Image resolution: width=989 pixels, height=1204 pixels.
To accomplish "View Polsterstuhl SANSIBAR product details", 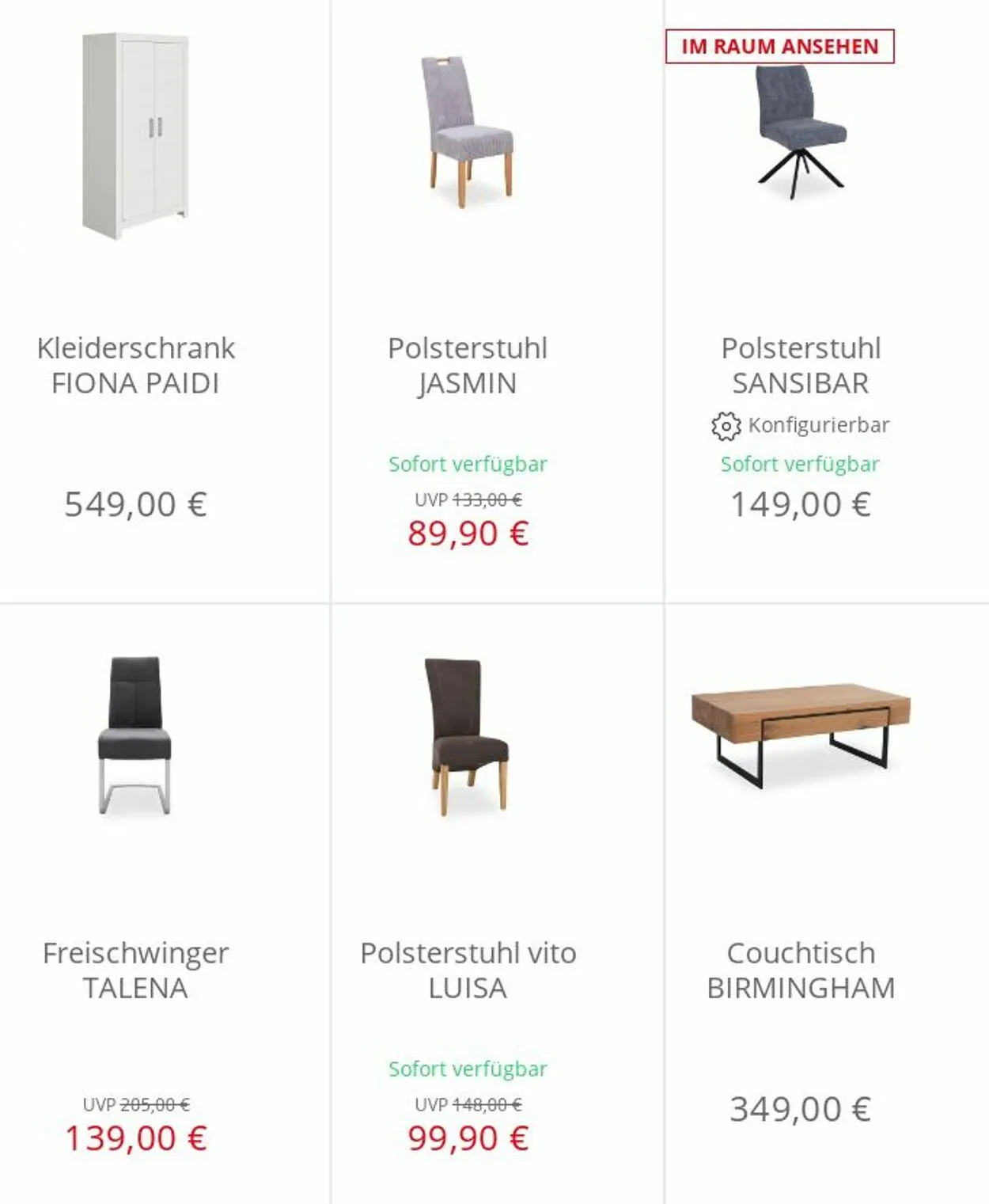I will pyautogui.click(x=800, y=365).
